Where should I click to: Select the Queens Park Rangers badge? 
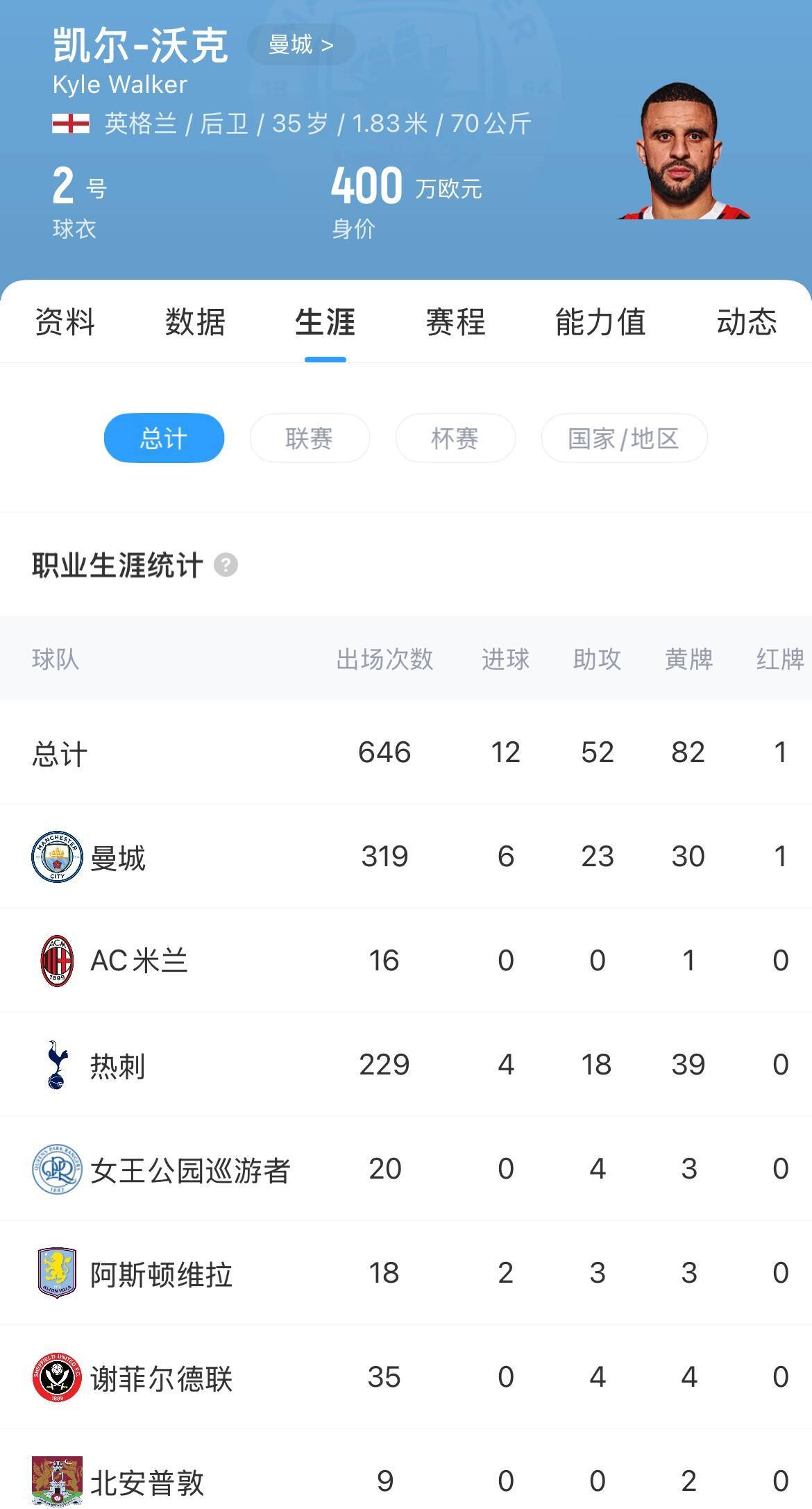[x=58, y=1168]
